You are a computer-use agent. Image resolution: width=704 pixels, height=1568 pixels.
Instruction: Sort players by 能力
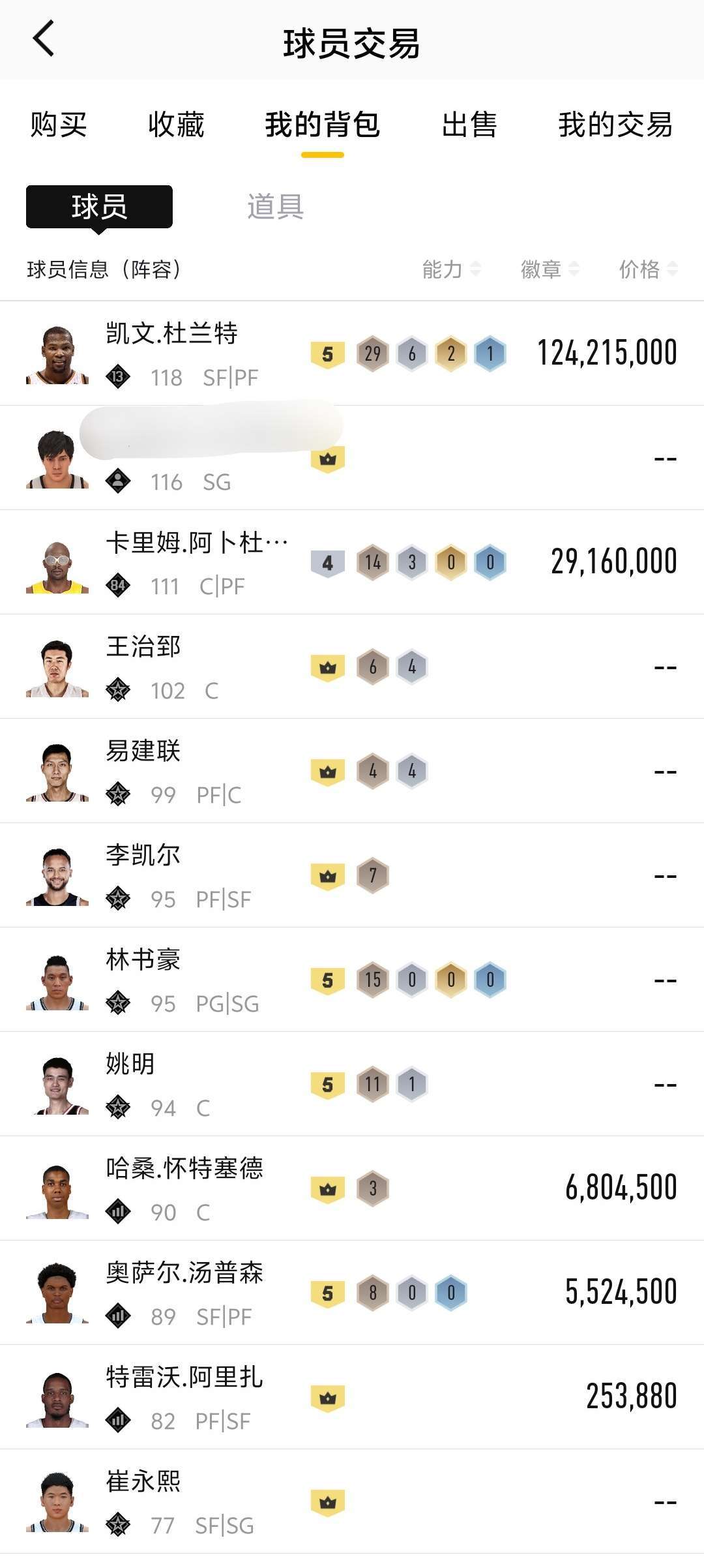(451, 269)
